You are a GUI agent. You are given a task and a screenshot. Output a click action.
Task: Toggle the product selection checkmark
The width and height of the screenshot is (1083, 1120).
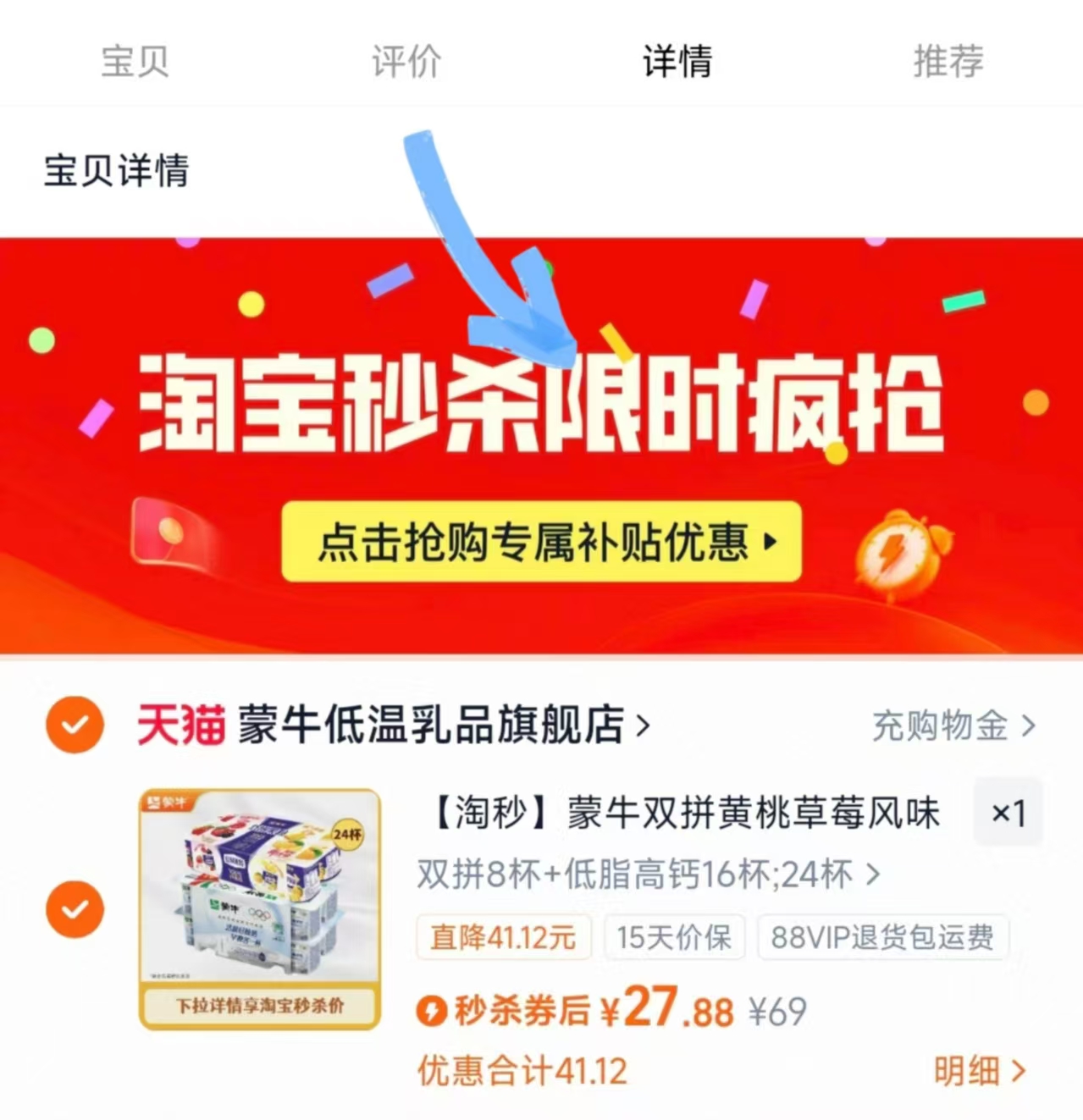pyautogui.click(x=75, y=908)
